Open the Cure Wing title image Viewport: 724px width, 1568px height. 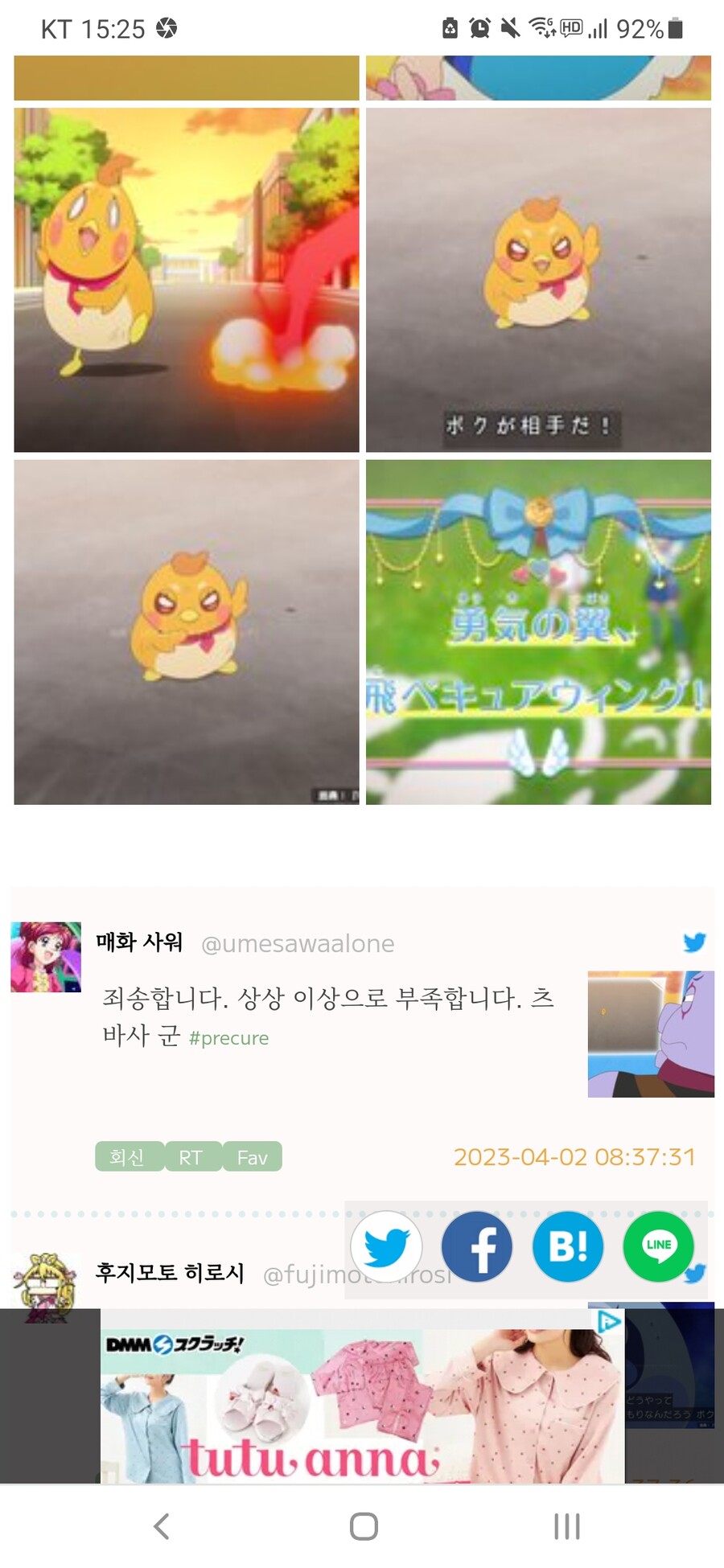pyautogui.click(x=538, y=632)
